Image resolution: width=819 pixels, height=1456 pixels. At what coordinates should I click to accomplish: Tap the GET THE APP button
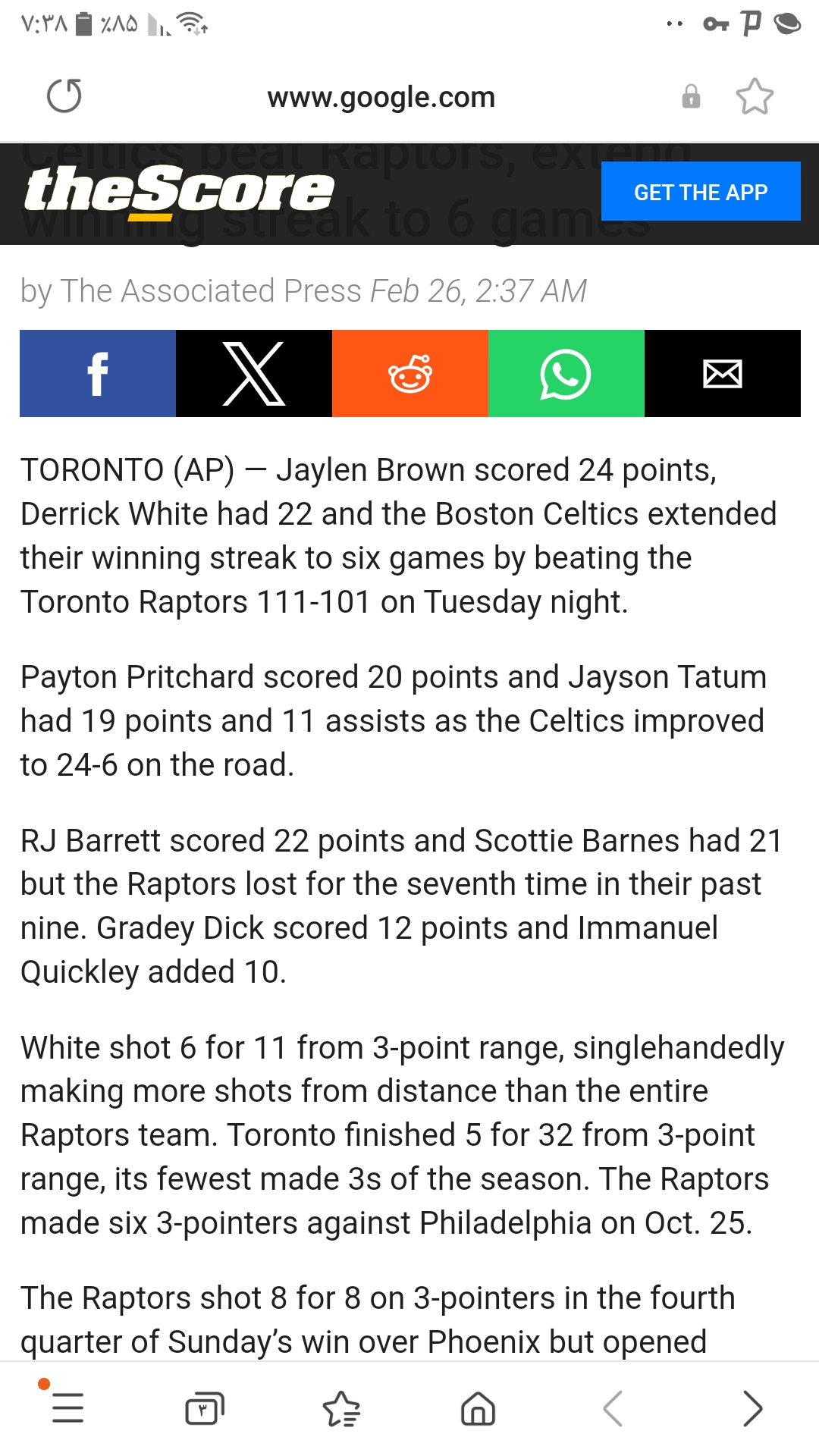click(701, 192)
